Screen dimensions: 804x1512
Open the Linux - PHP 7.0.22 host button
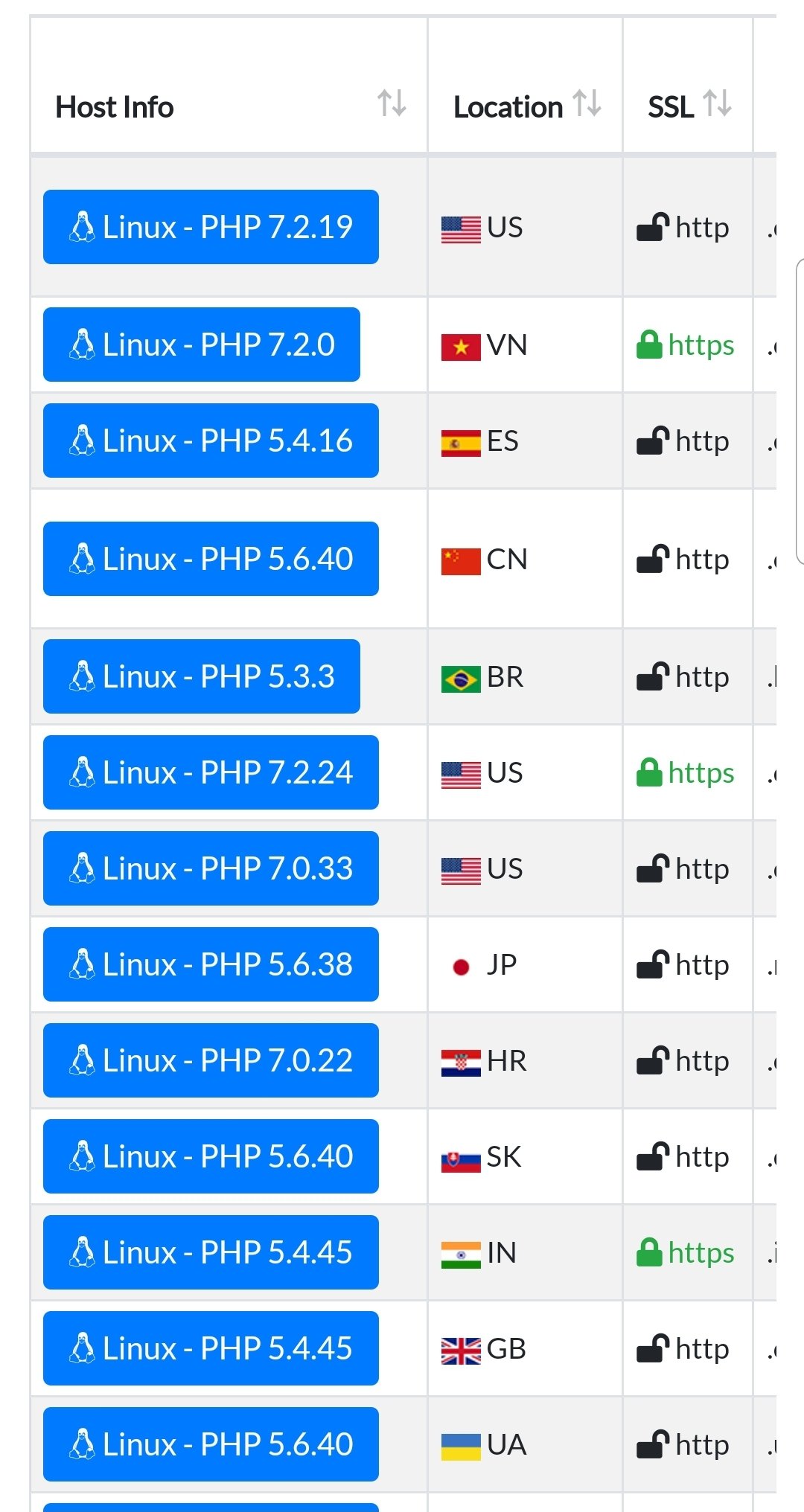[211, 1060]
